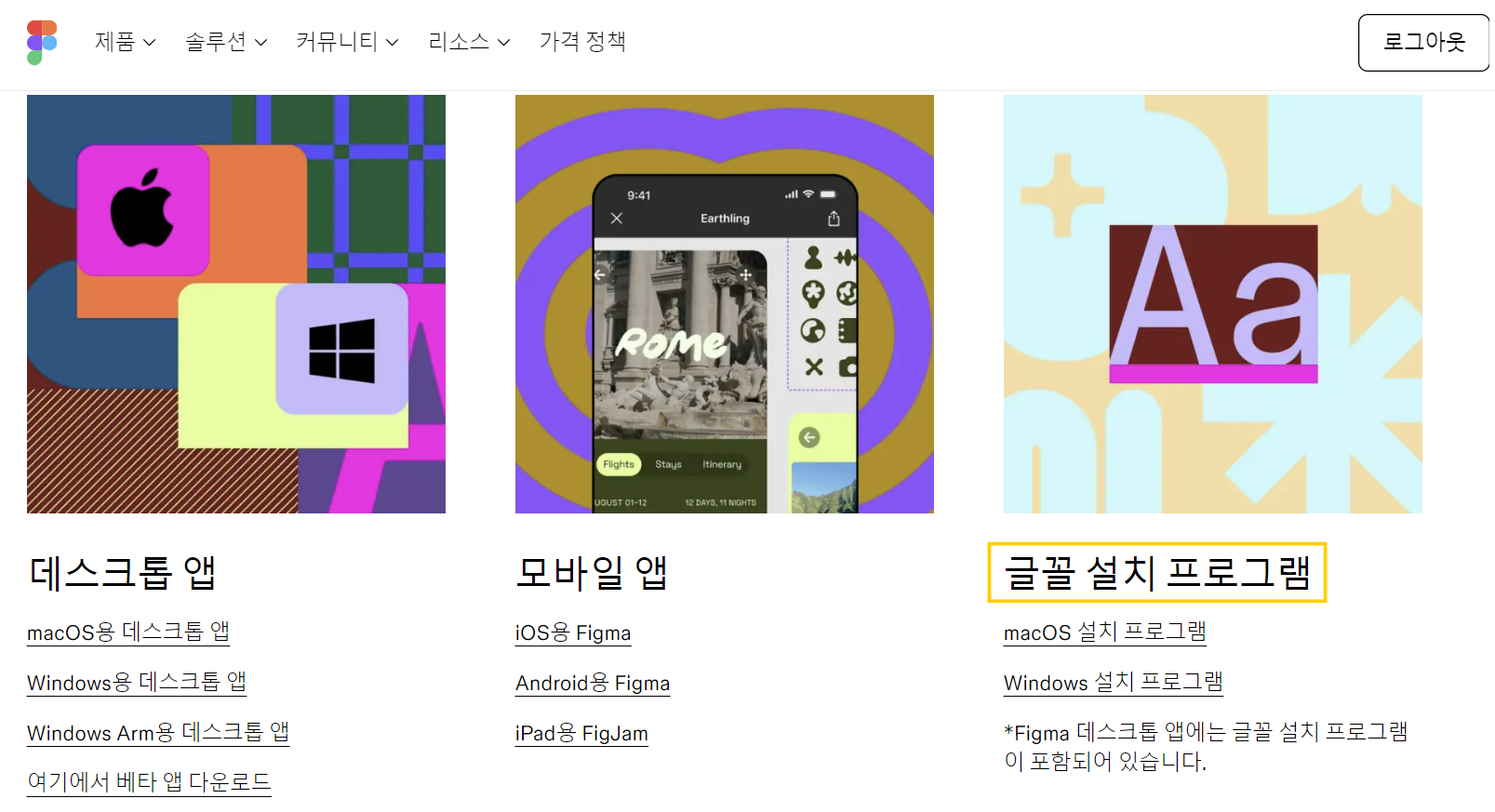
Task: Open the iPad용 FigJam link
Action: click(581, 734)
